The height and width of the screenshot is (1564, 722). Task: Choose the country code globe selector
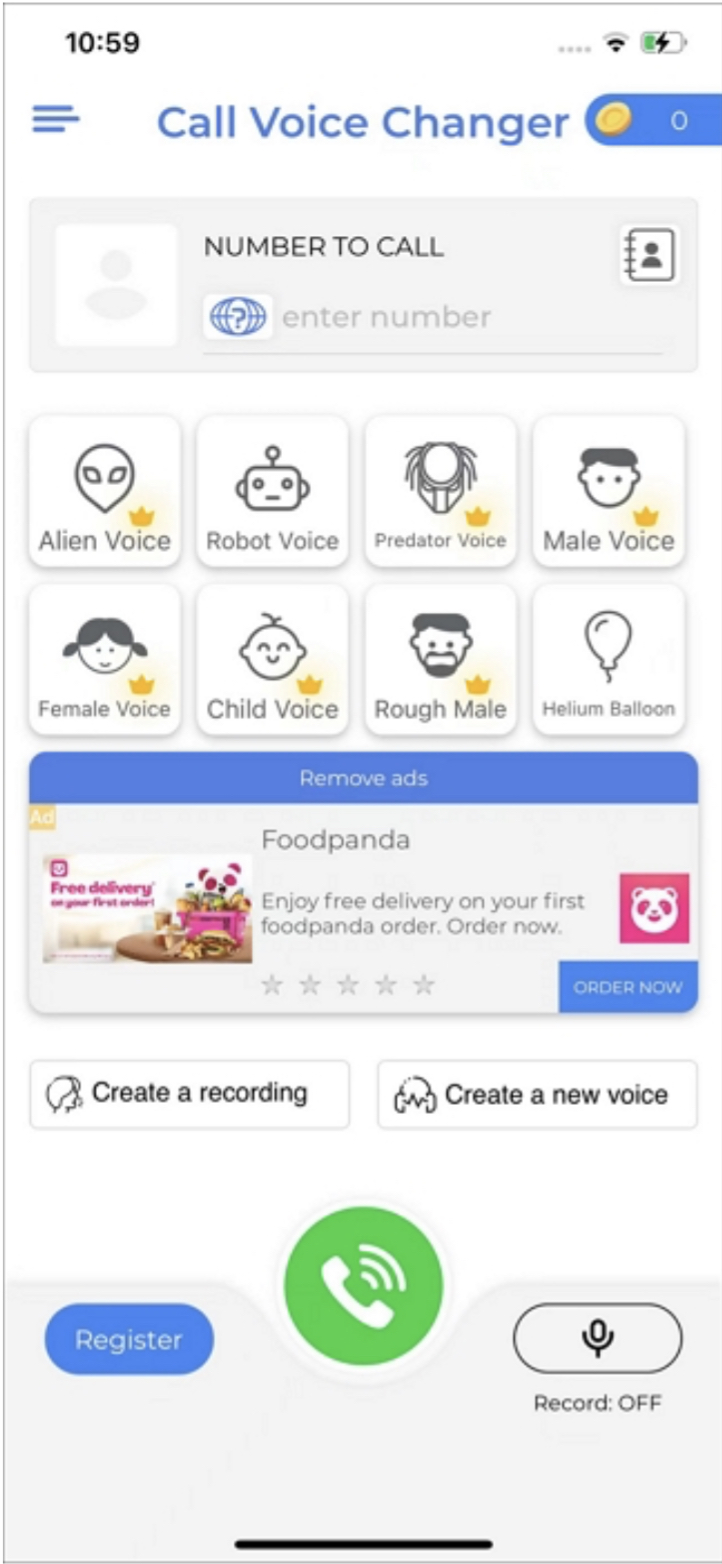(x=238, y=317)
